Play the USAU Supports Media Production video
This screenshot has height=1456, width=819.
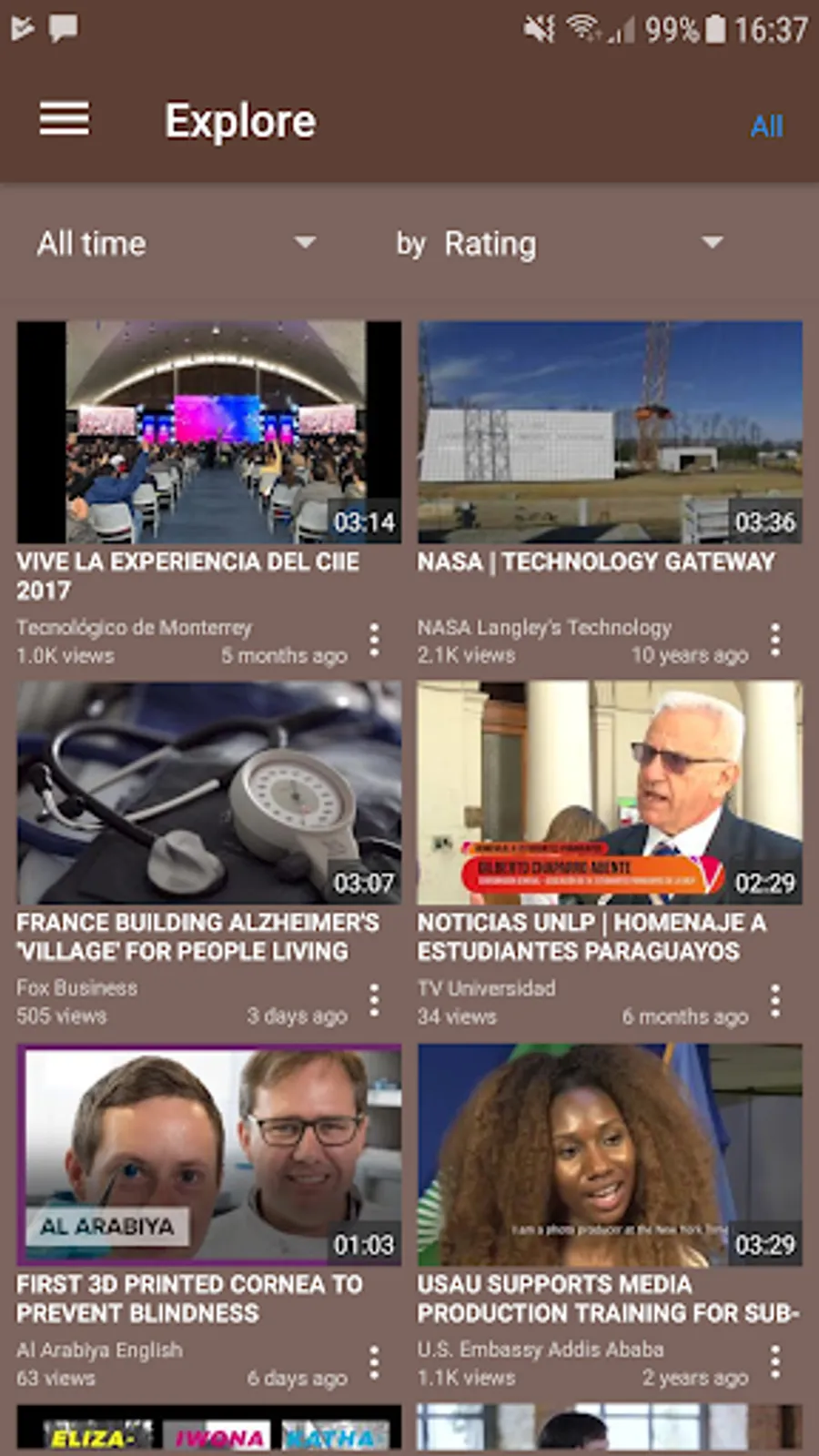(610, 1154)
